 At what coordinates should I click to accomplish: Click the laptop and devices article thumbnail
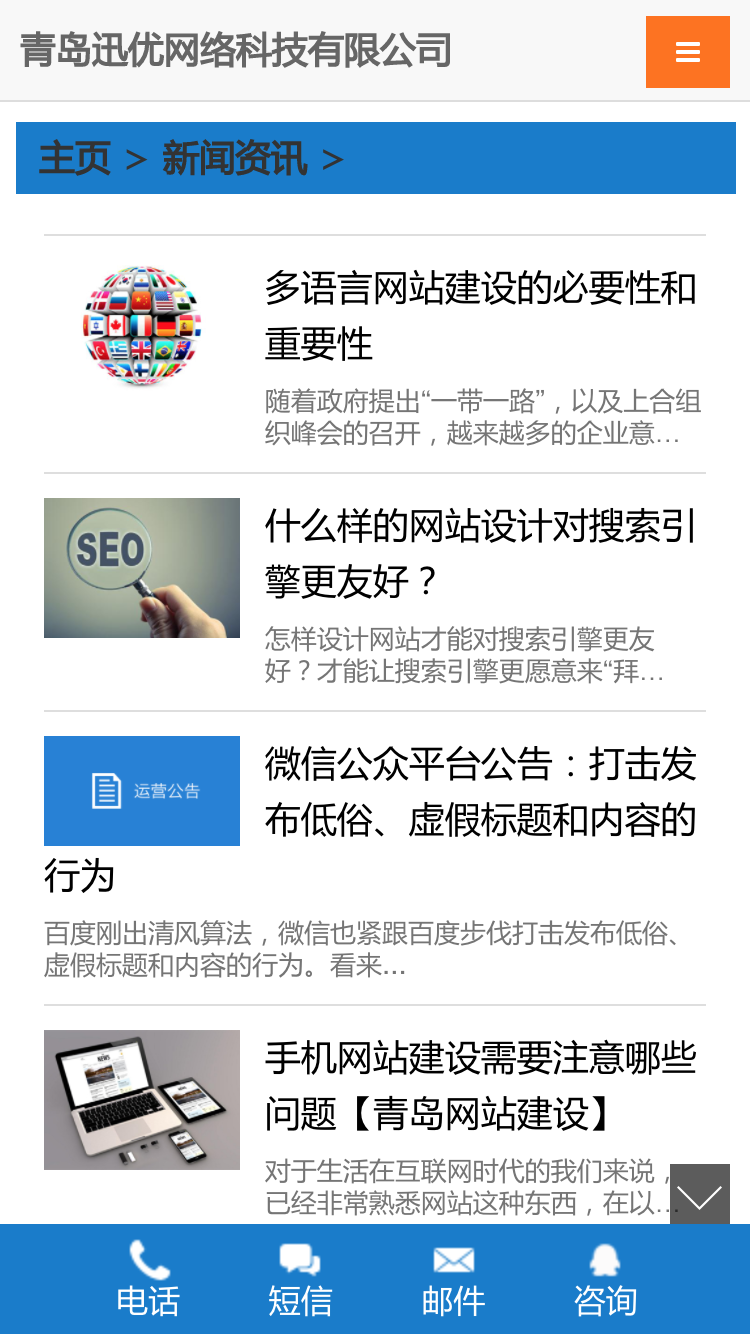click(141, 1099)
